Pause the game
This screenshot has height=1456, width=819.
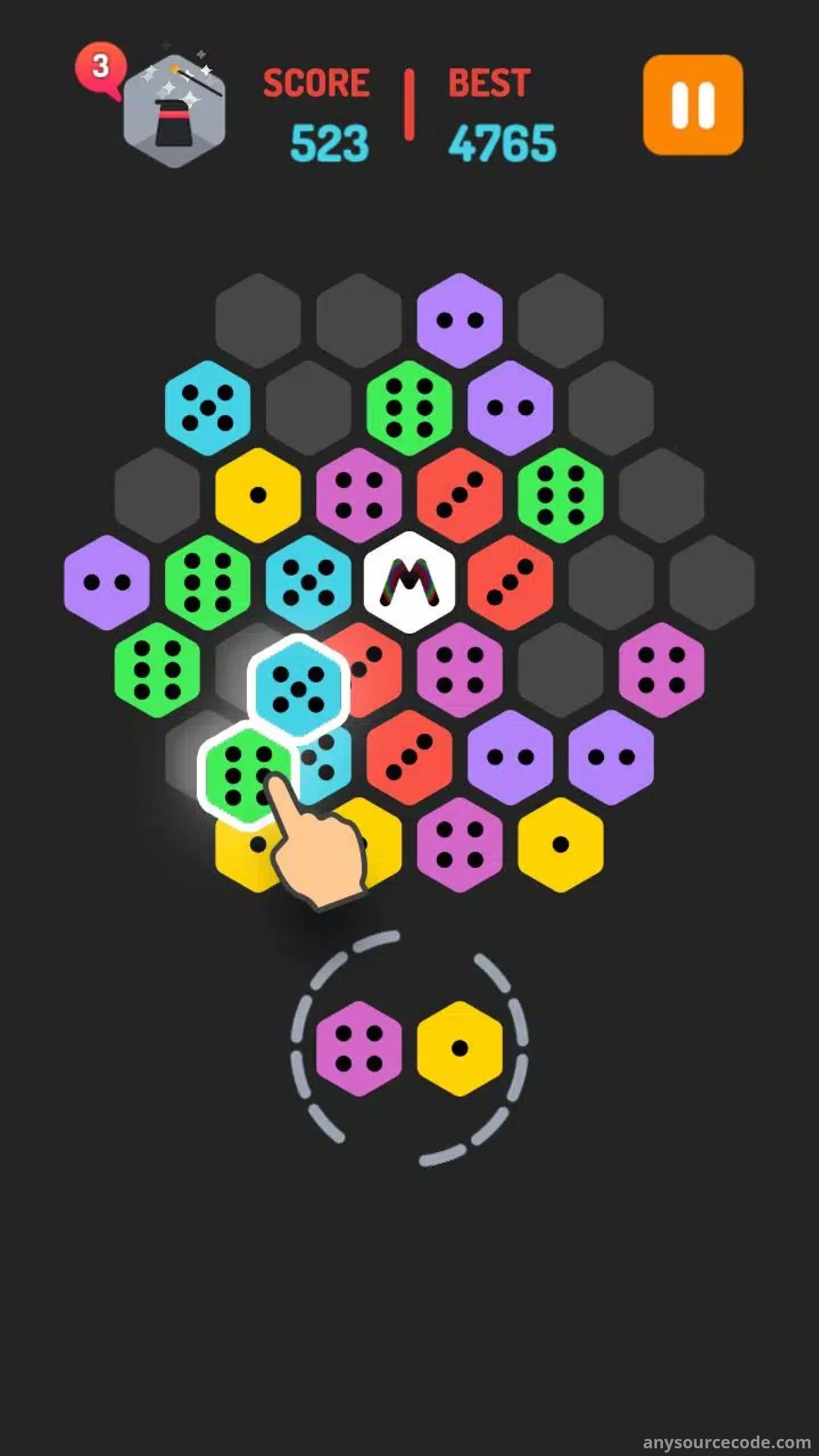(x=692, y=105)
